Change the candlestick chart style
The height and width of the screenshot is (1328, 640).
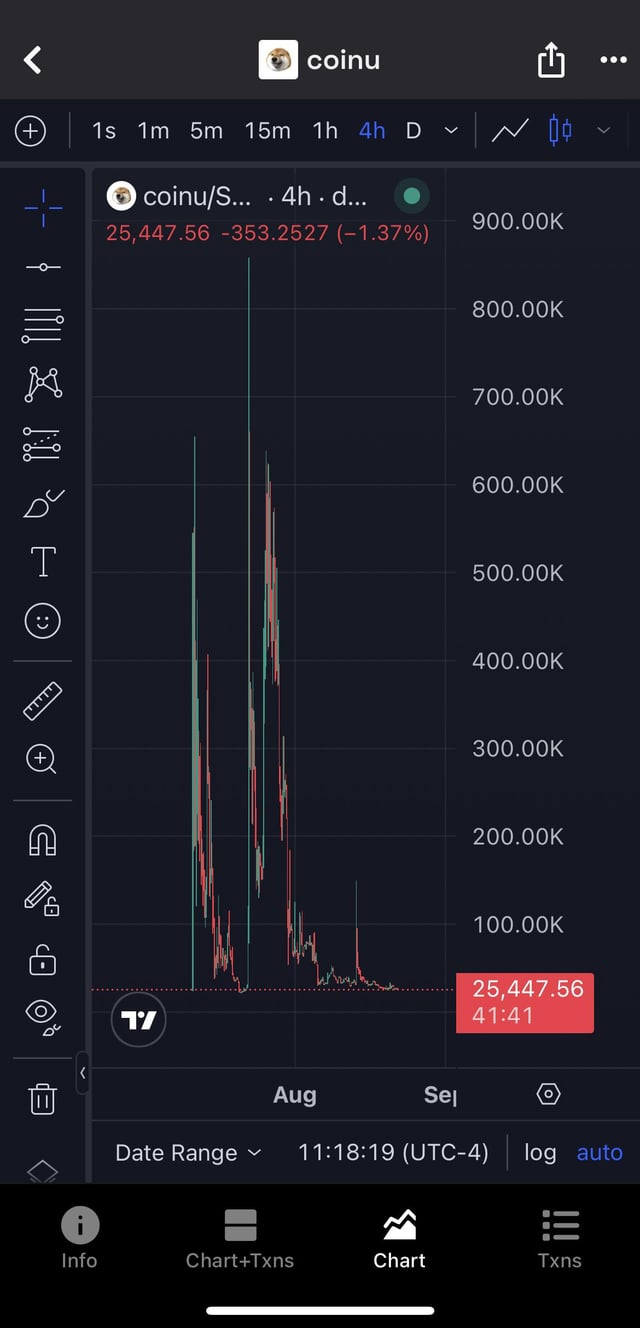(x=561, y=131)
